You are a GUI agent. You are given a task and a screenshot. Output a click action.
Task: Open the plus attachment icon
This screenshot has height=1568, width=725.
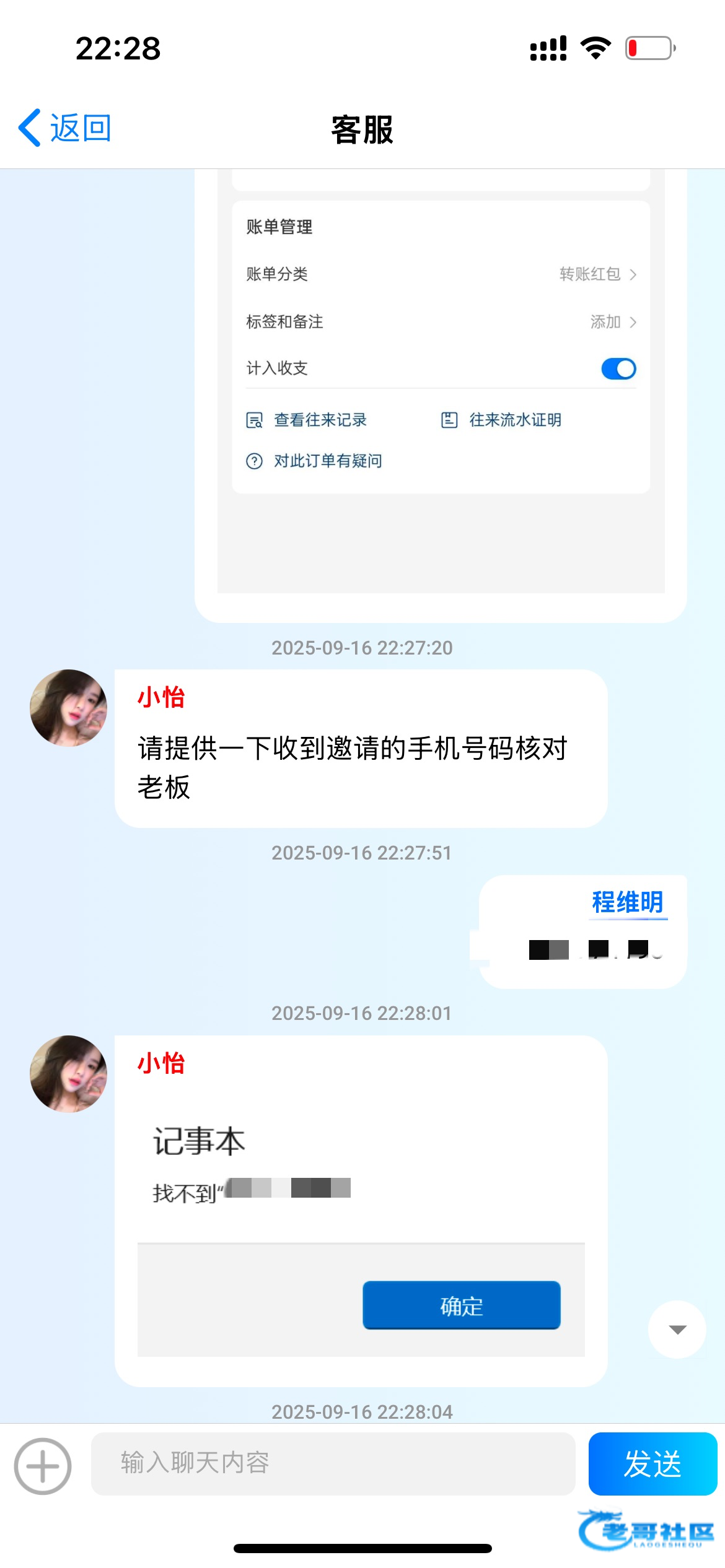click(x=43, y=1466)
